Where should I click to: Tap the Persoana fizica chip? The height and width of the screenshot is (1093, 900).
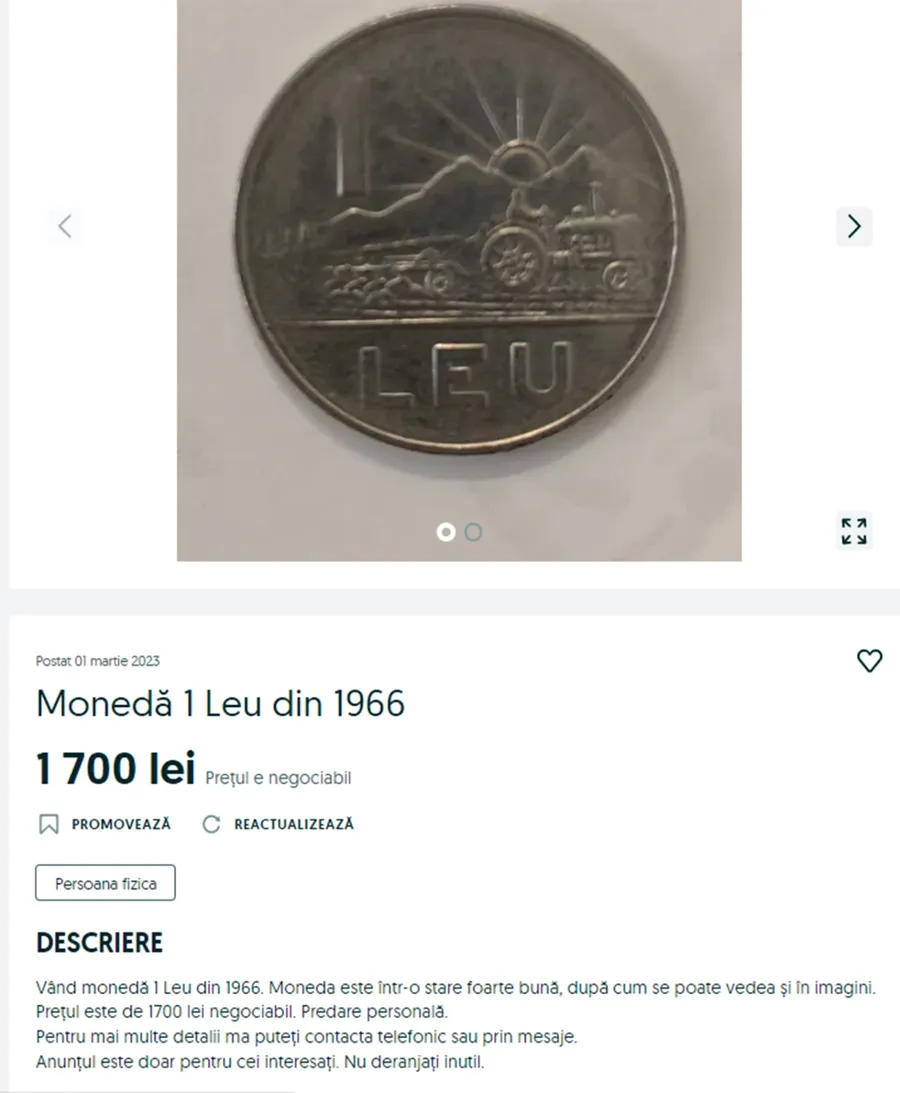[106, 884]
